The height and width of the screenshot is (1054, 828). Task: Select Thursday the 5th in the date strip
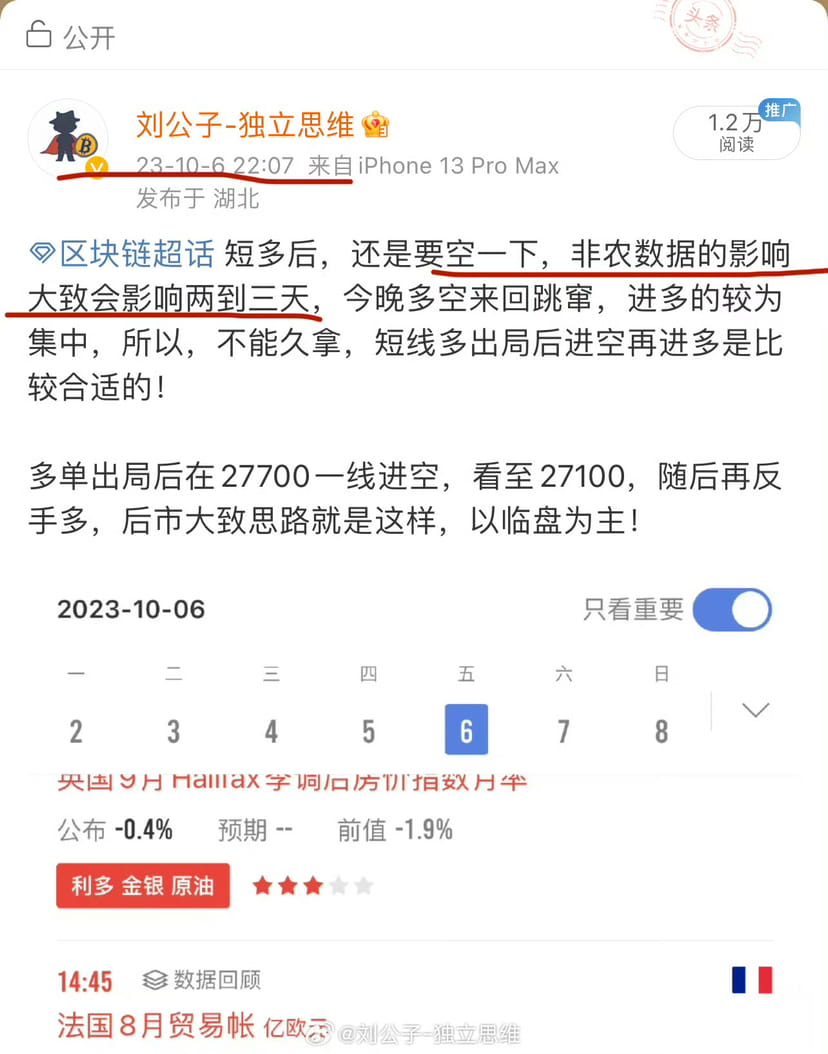coord(368,731)
